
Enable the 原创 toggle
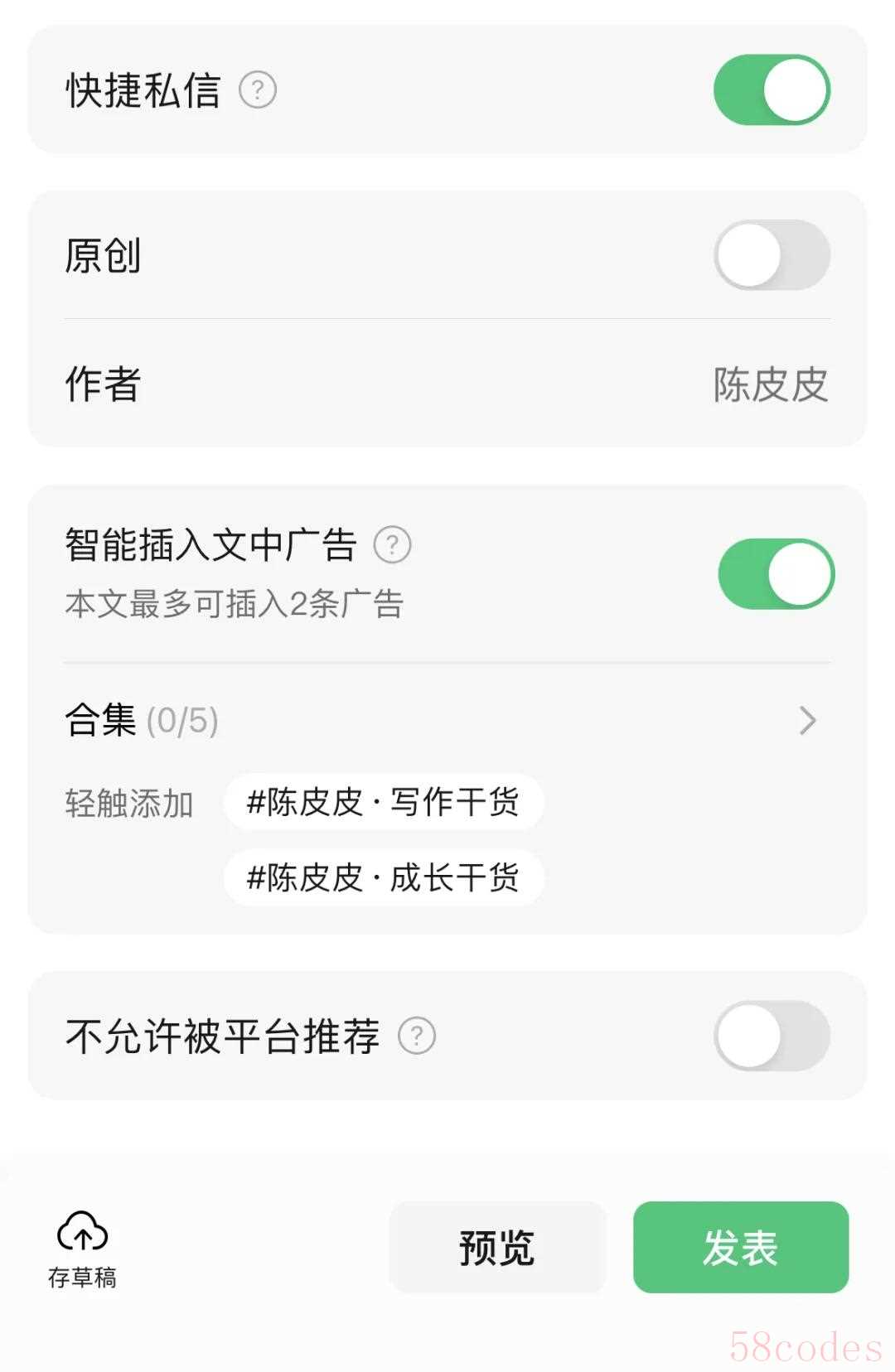pyautogui.click(x=772, y=255)
